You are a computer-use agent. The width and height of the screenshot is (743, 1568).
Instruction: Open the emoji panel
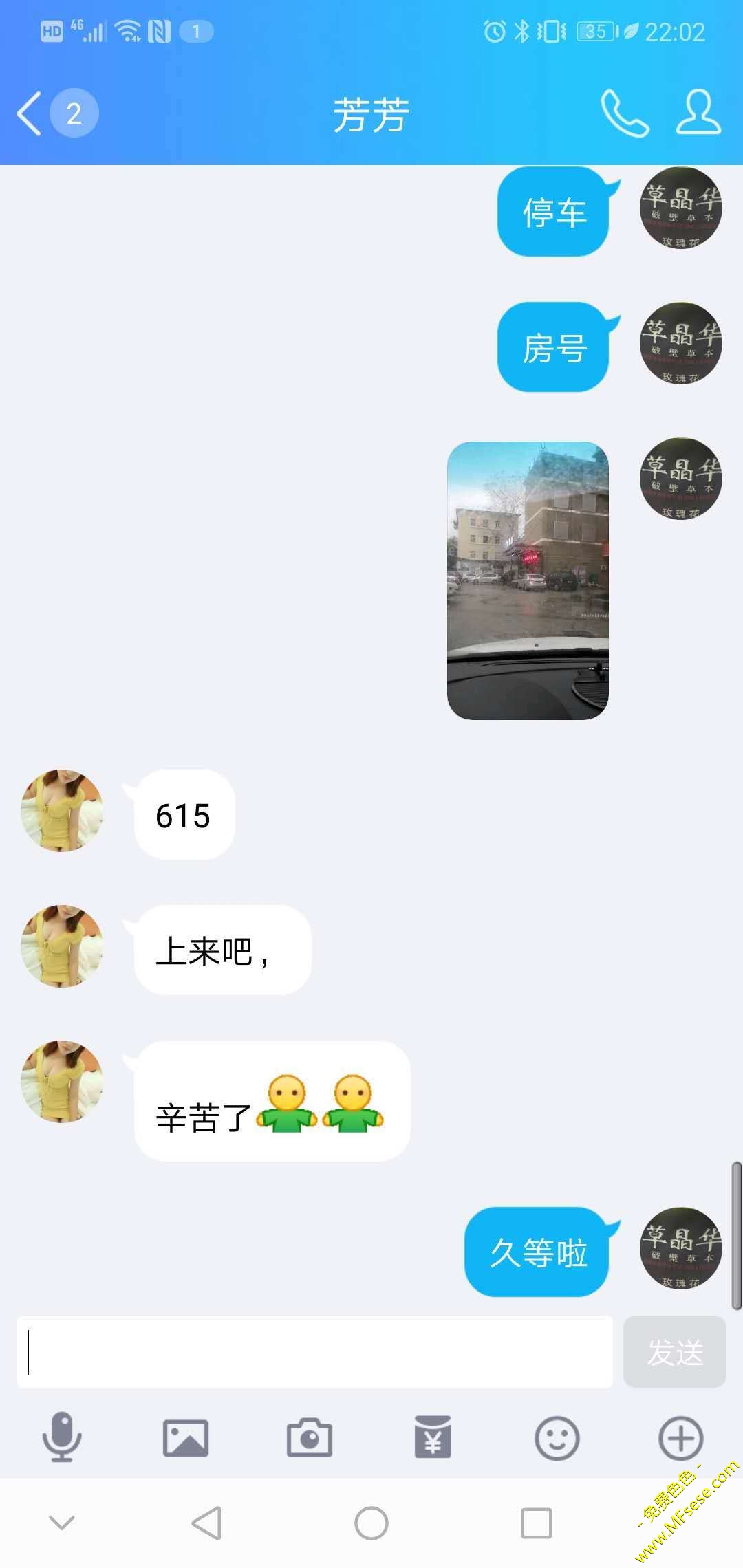pyautogui.click(x=557, y=1438)
